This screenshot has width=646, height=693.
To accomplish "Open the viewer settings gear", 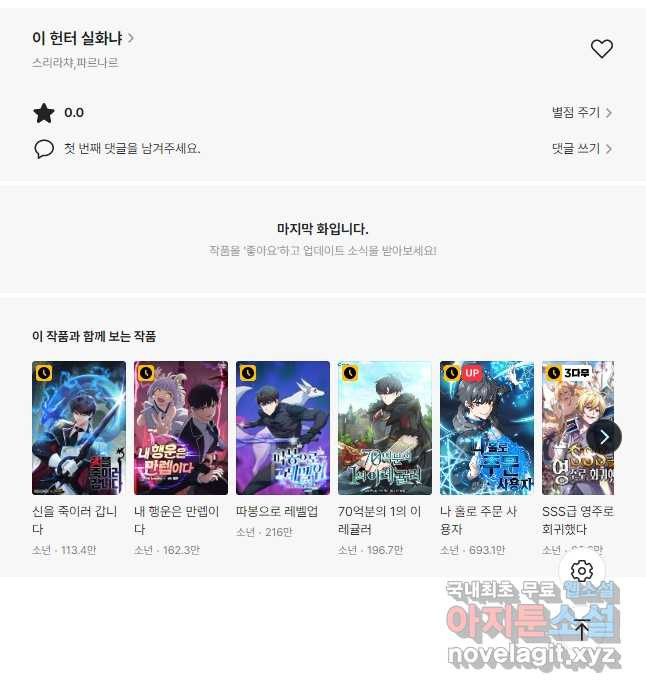I will [x=582, y=571].
